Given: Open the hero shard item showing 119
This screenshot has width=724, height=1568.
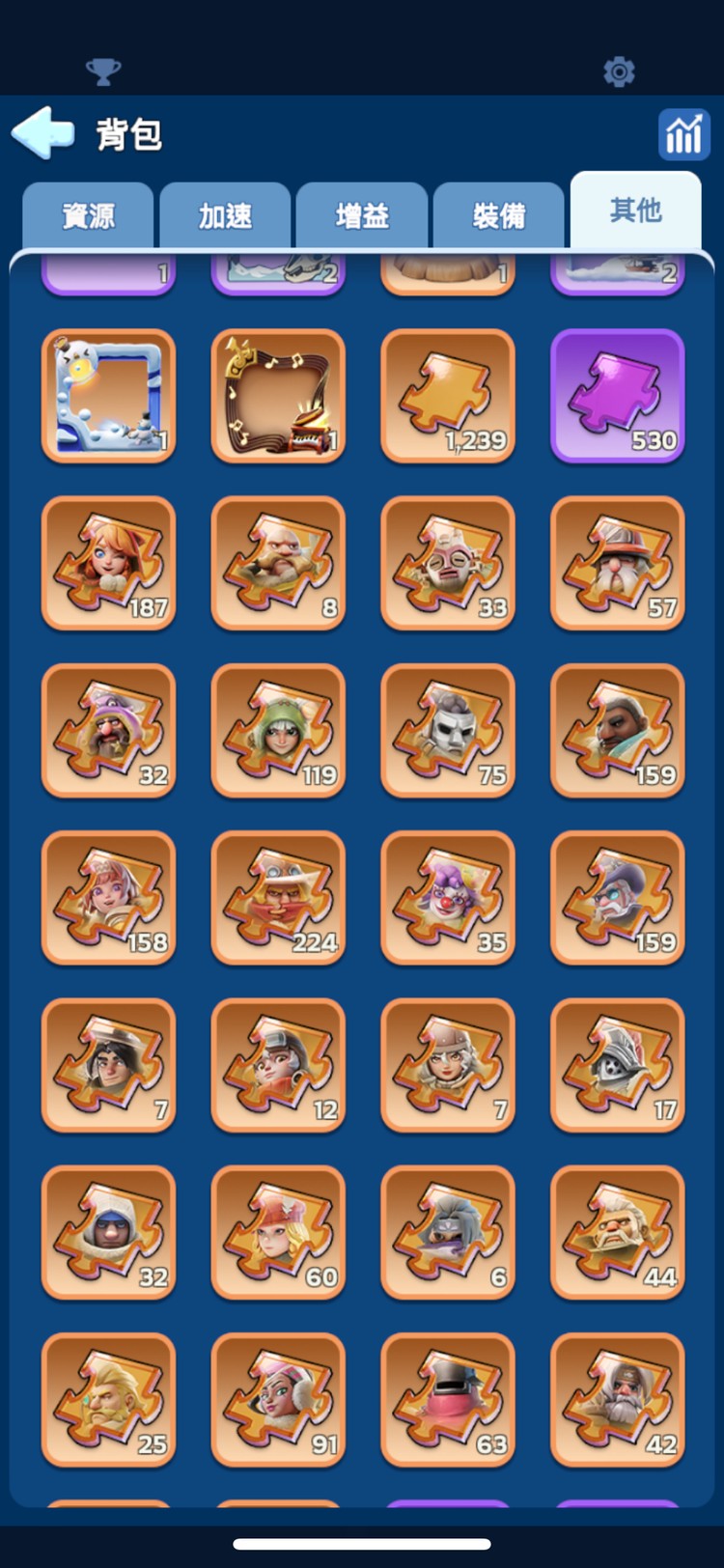Looking at the screenshot, I should (x=278, y=731).
